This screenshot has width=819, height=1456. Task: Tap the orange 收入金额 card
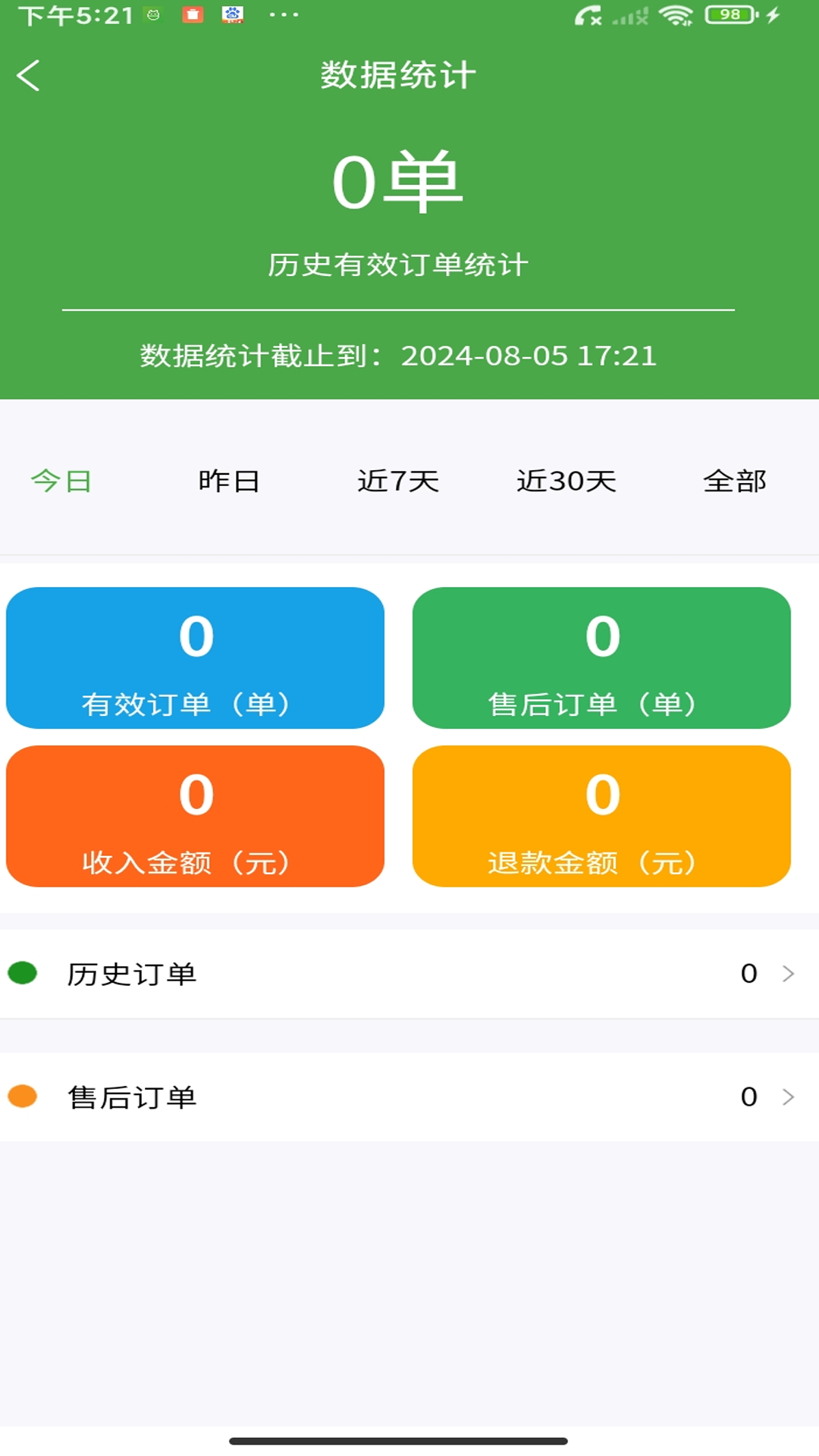(195, 817)
